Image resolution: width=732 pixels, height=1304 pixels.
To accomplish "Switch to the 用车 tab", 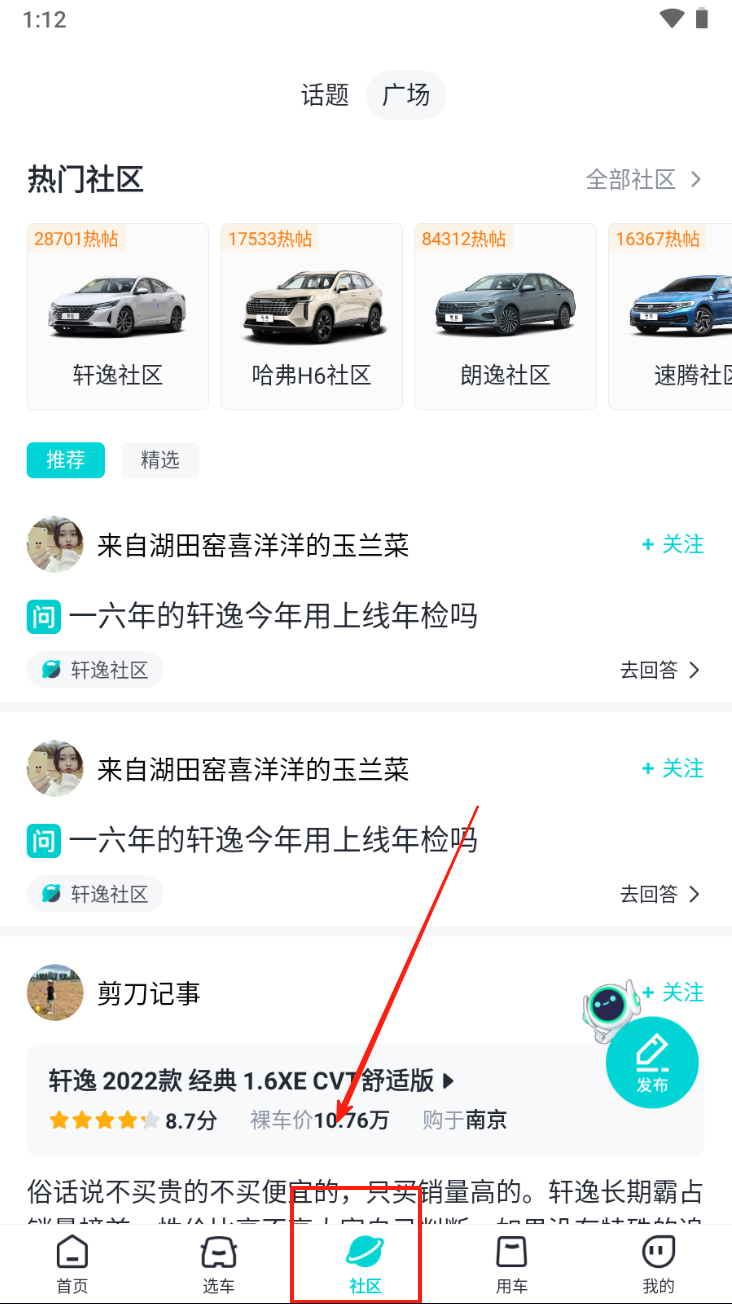I will coord(512,1264).
